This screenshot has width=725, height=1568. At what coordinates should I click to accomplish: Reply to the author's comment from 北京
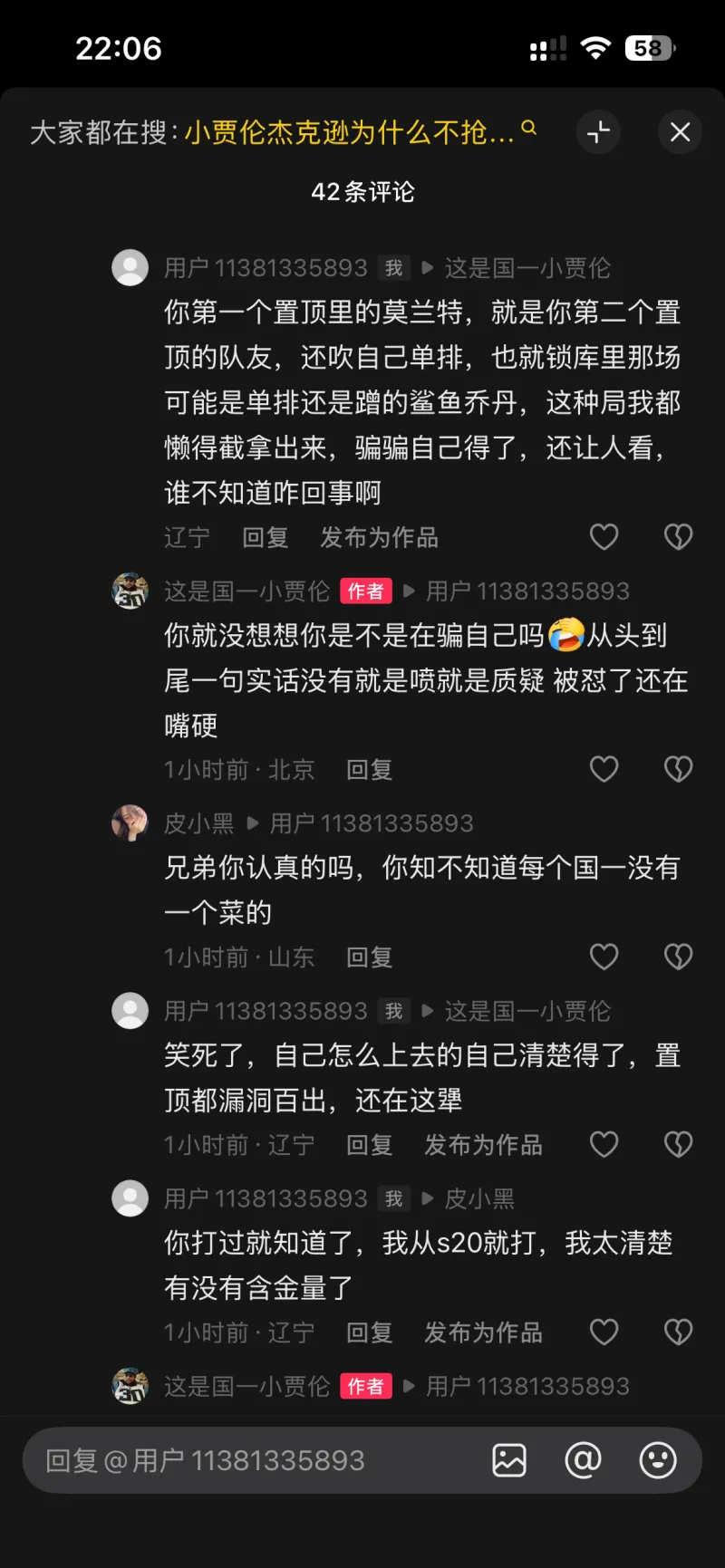coord(369,770)
